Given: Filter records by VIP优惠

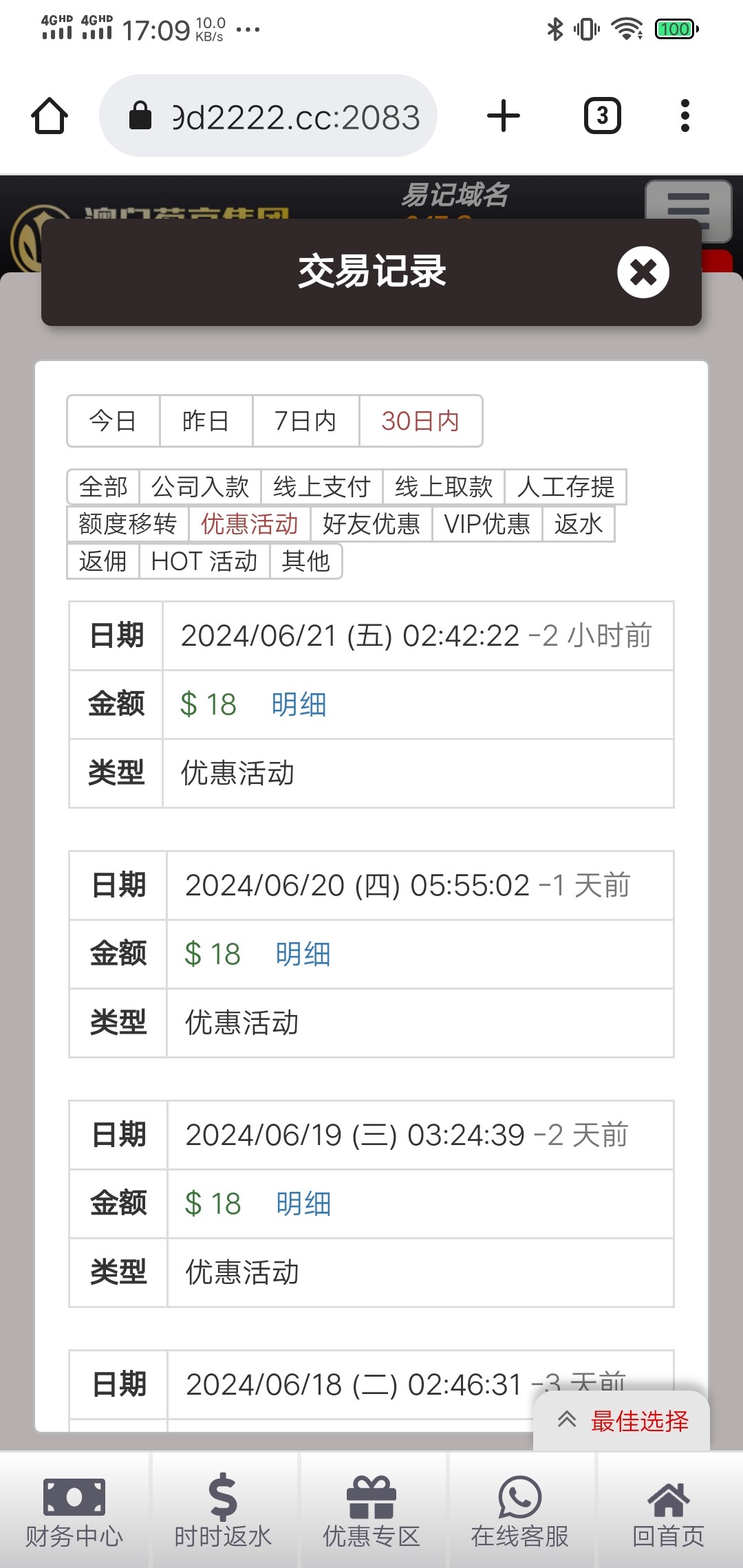Looking at the screenshot, I should (x=487, y=524).
